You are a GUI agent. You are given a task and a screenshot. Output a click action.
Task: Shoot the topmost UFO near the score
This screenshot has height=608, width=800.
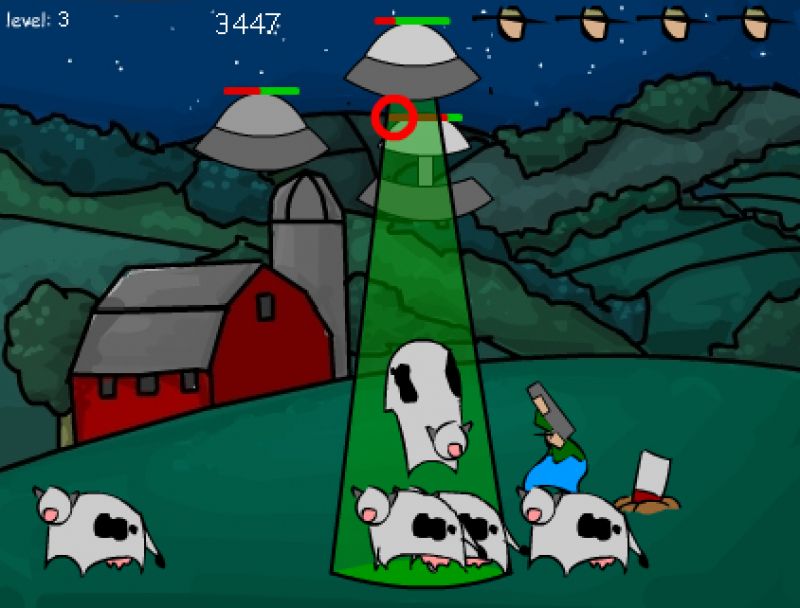[x=411, y=60]
